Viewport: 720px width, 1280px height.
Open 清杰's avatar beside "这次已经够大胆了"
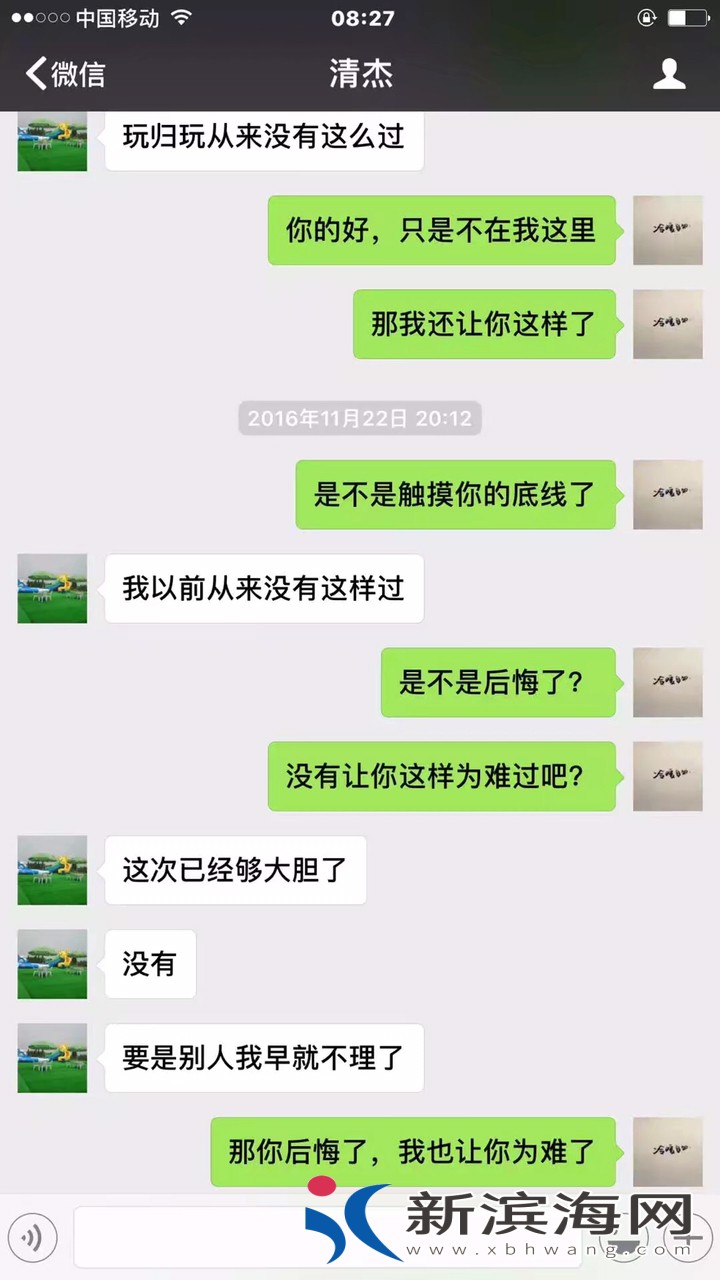[x=52, y=870]
